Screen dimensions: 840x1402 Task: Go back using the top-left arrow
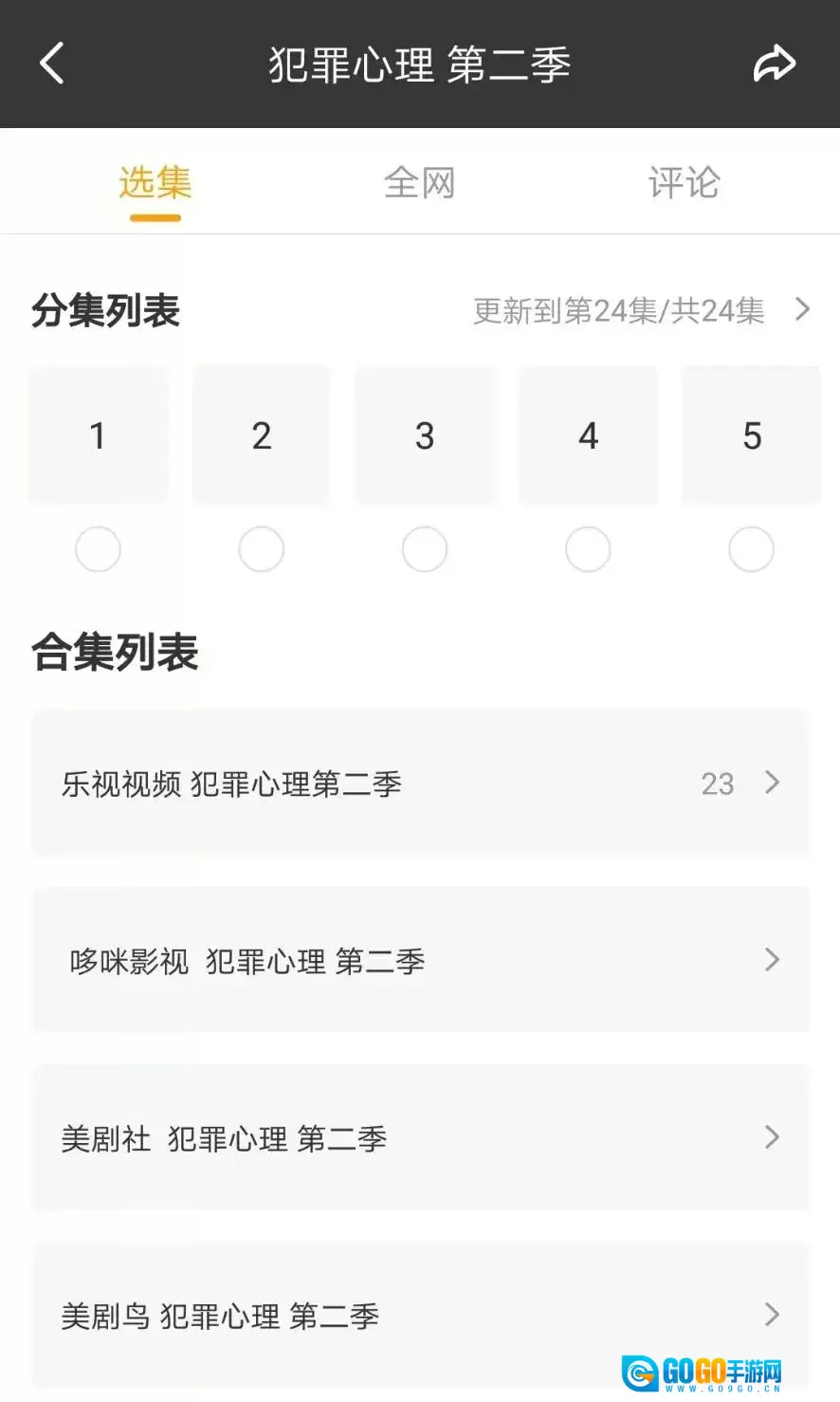tap(53, 64)
